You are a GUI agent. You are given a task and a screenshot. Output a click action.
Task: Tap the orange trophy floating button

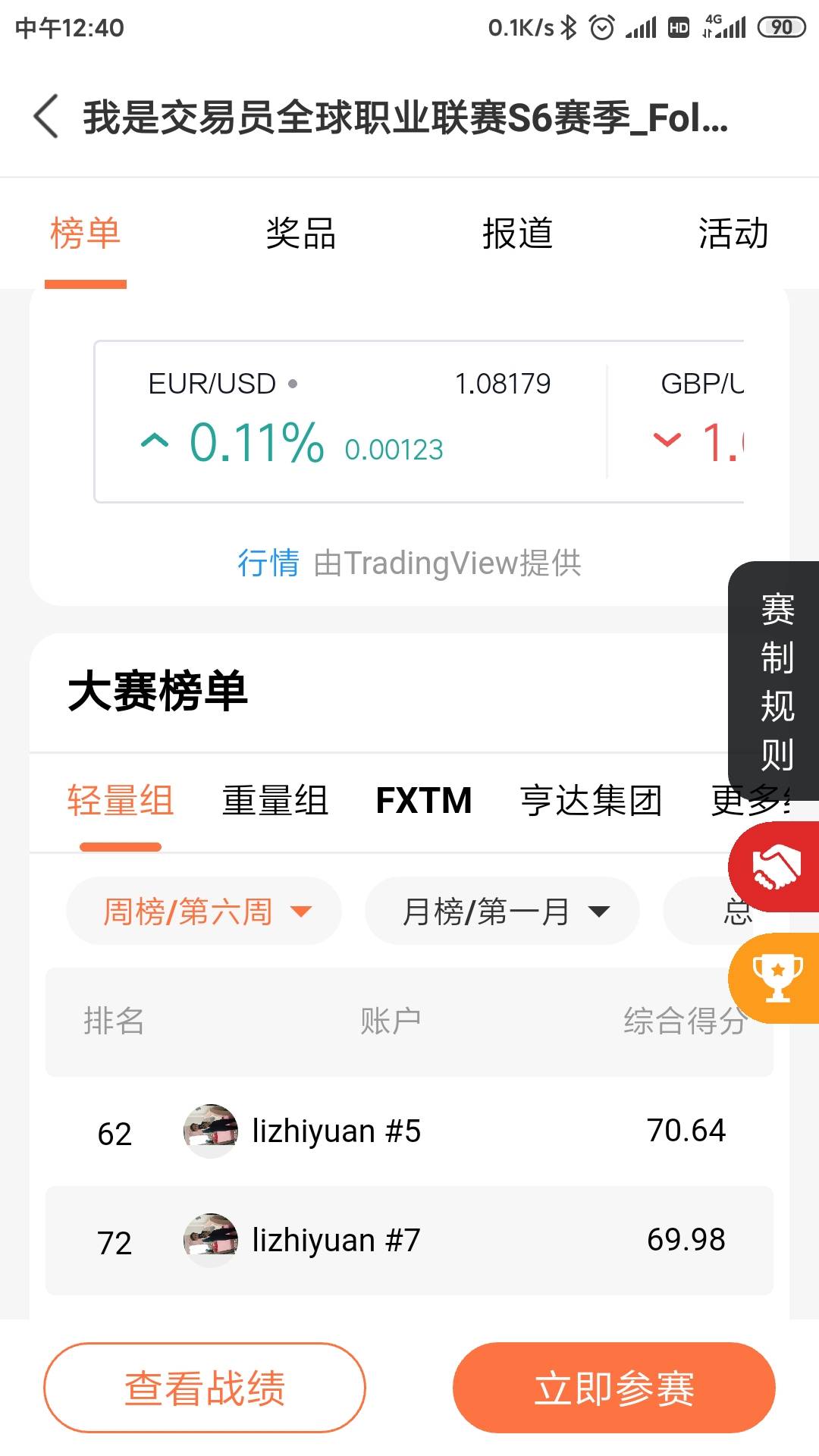point(775,978)
